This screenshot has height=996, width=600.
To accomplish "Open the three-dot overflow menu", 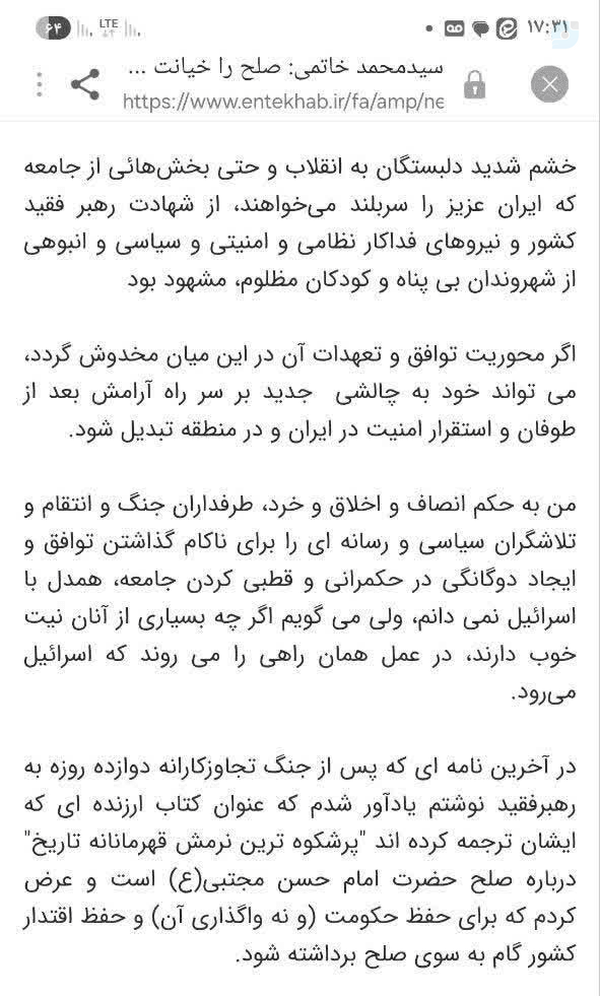I will (39, 84).
